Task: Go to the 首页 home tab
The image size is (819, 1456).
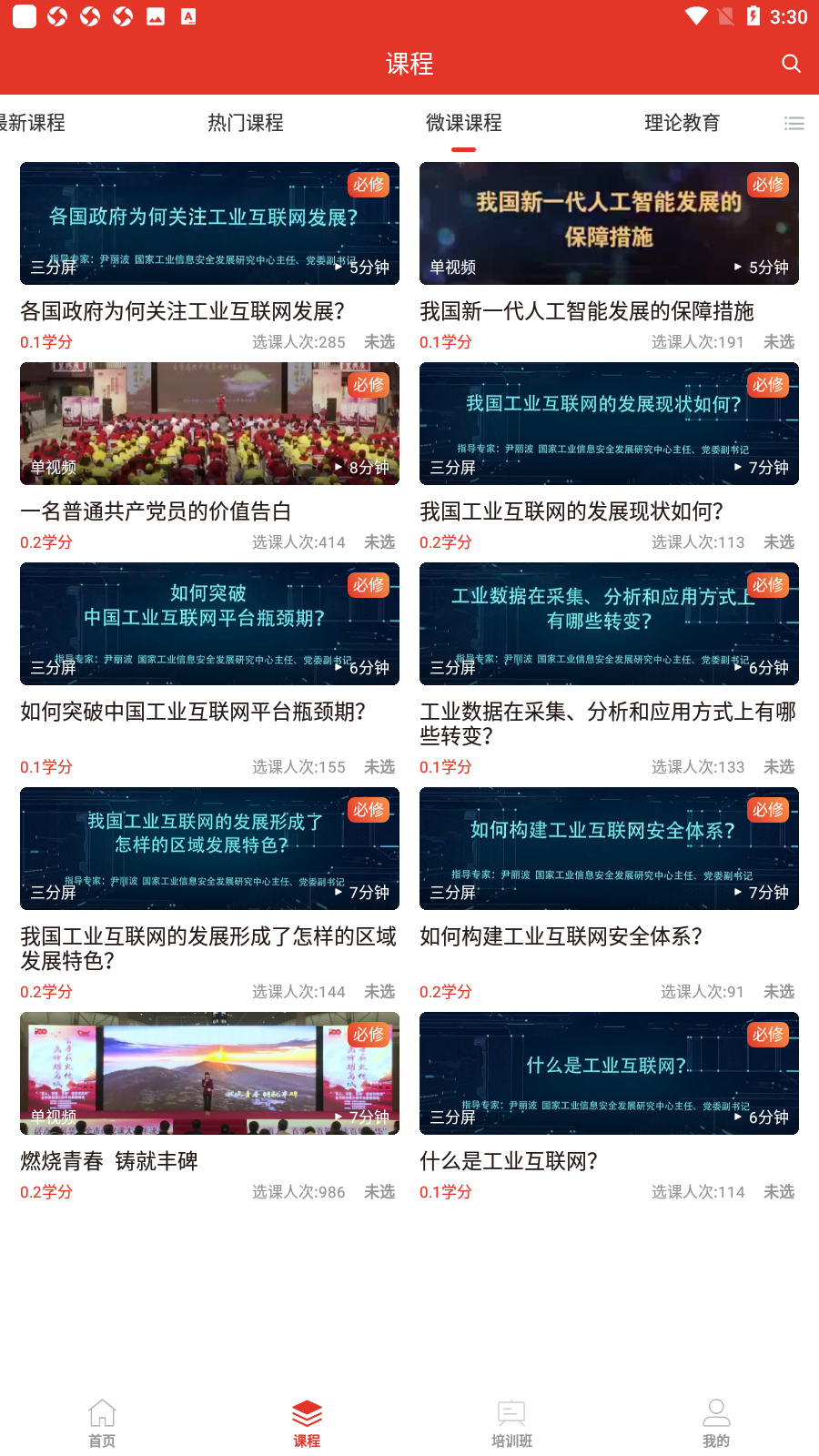Action: click(102, 1423)
